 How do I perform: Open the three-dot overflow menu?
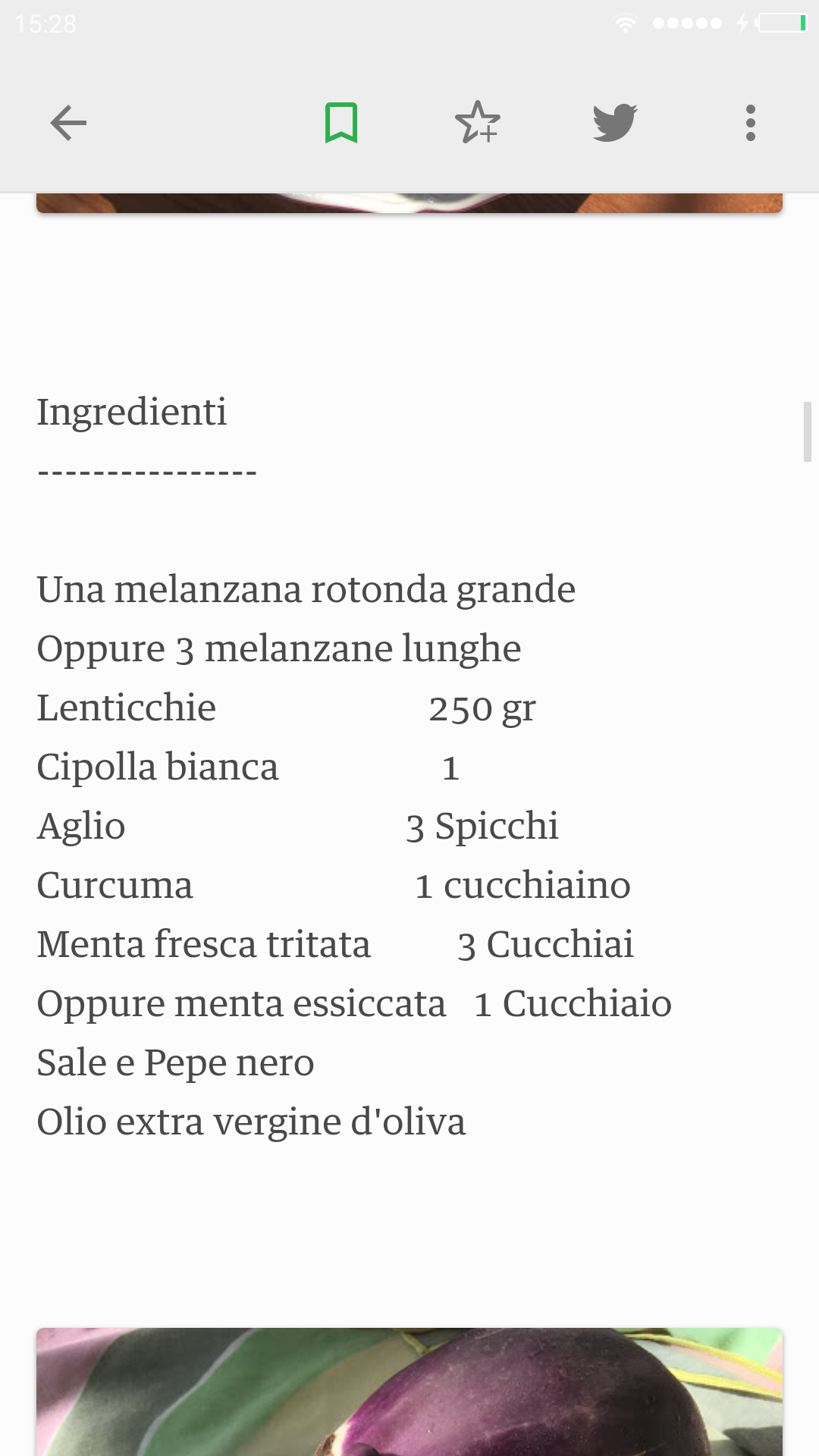point(750,123)
